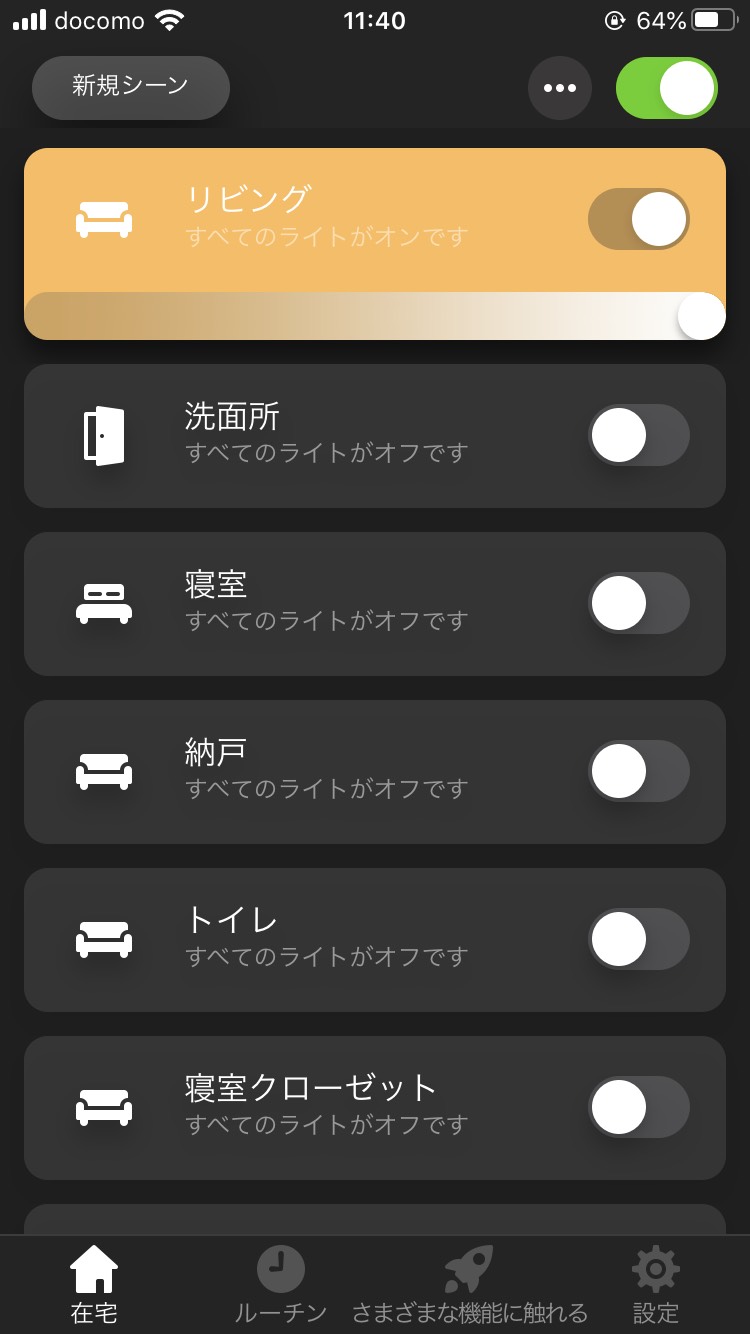Go to the 設定 tab
Screen dimensions: 750x1334
656,1285
